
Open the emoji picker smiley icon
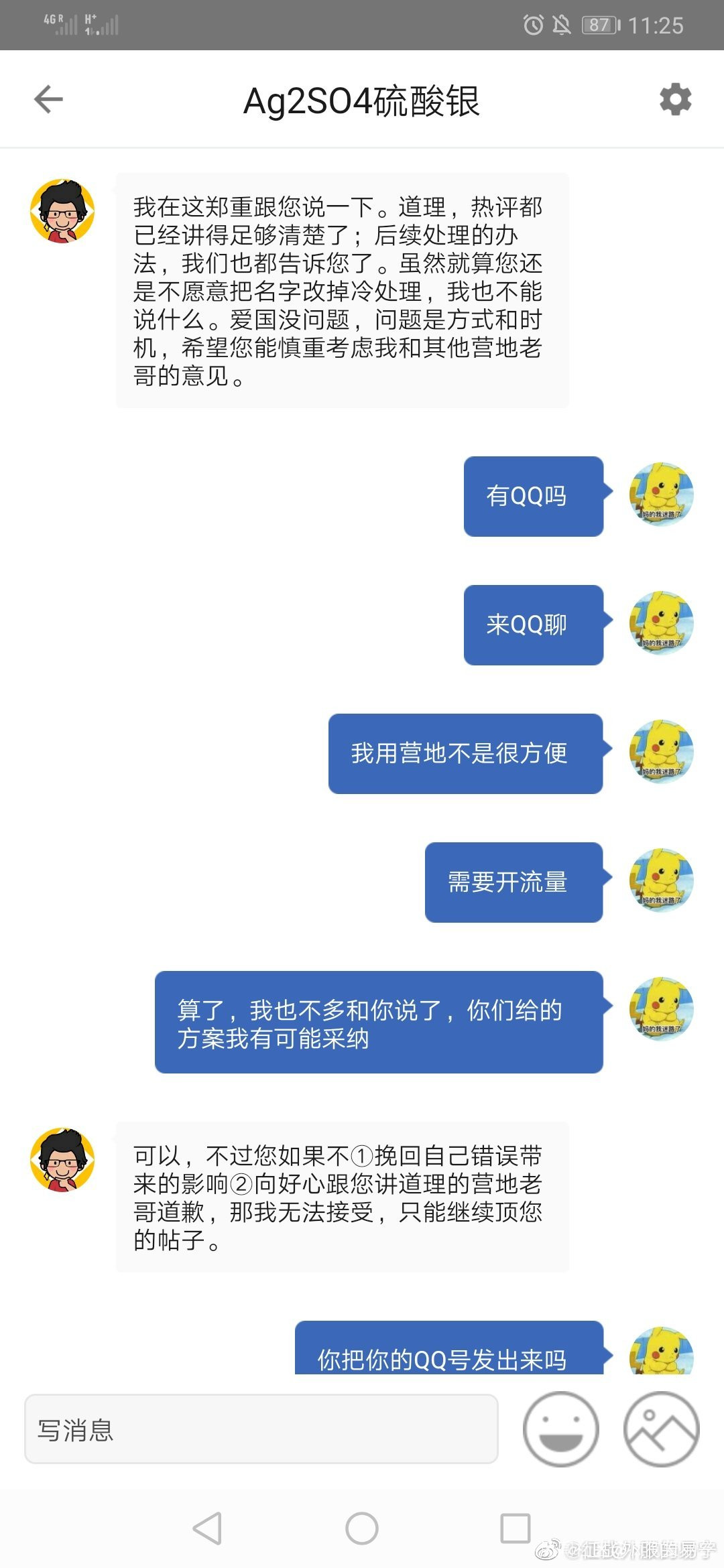coord(560,1429)
